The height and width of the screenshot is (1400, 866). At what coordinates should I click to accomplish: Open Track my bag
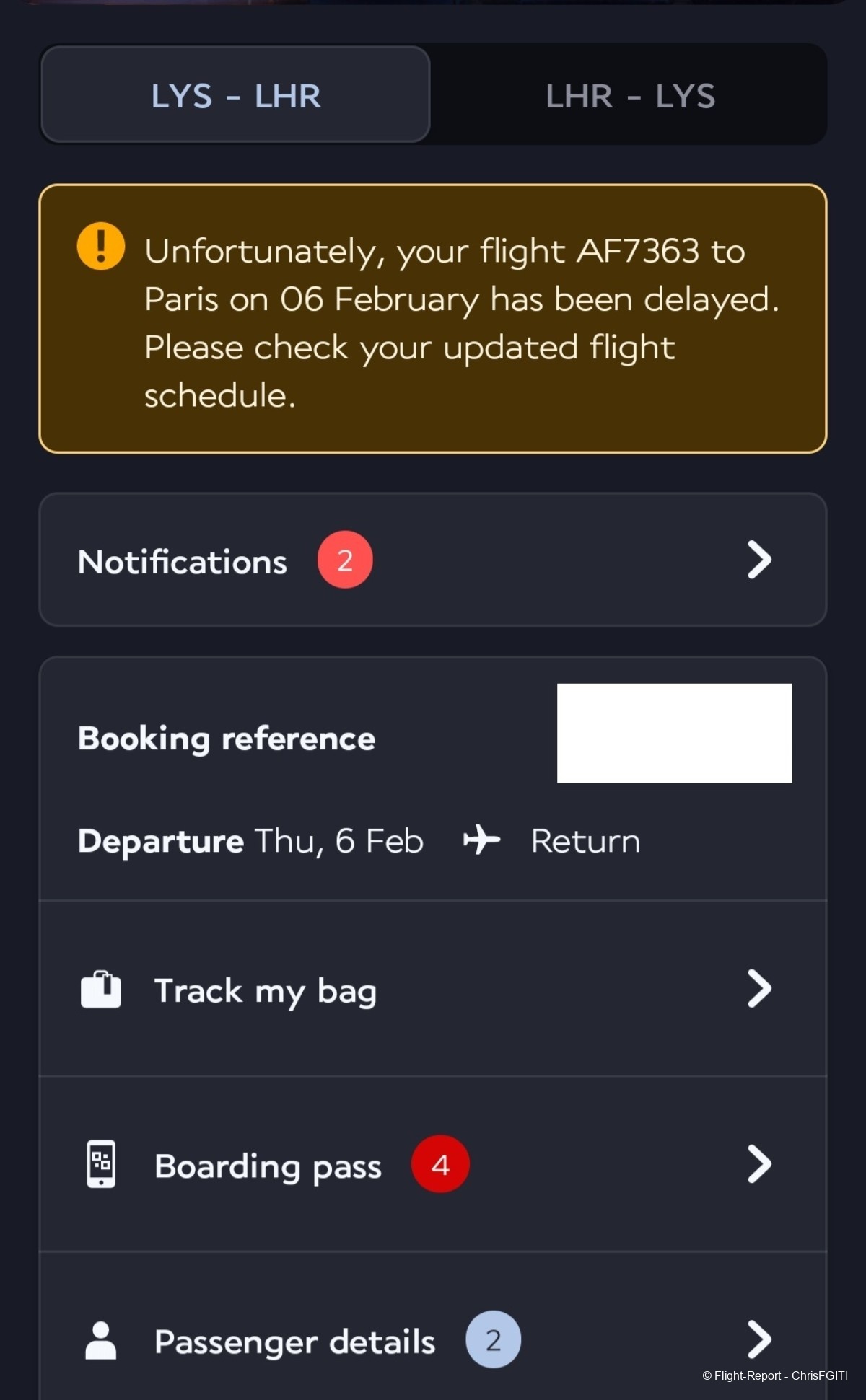[x=432, y=989]
